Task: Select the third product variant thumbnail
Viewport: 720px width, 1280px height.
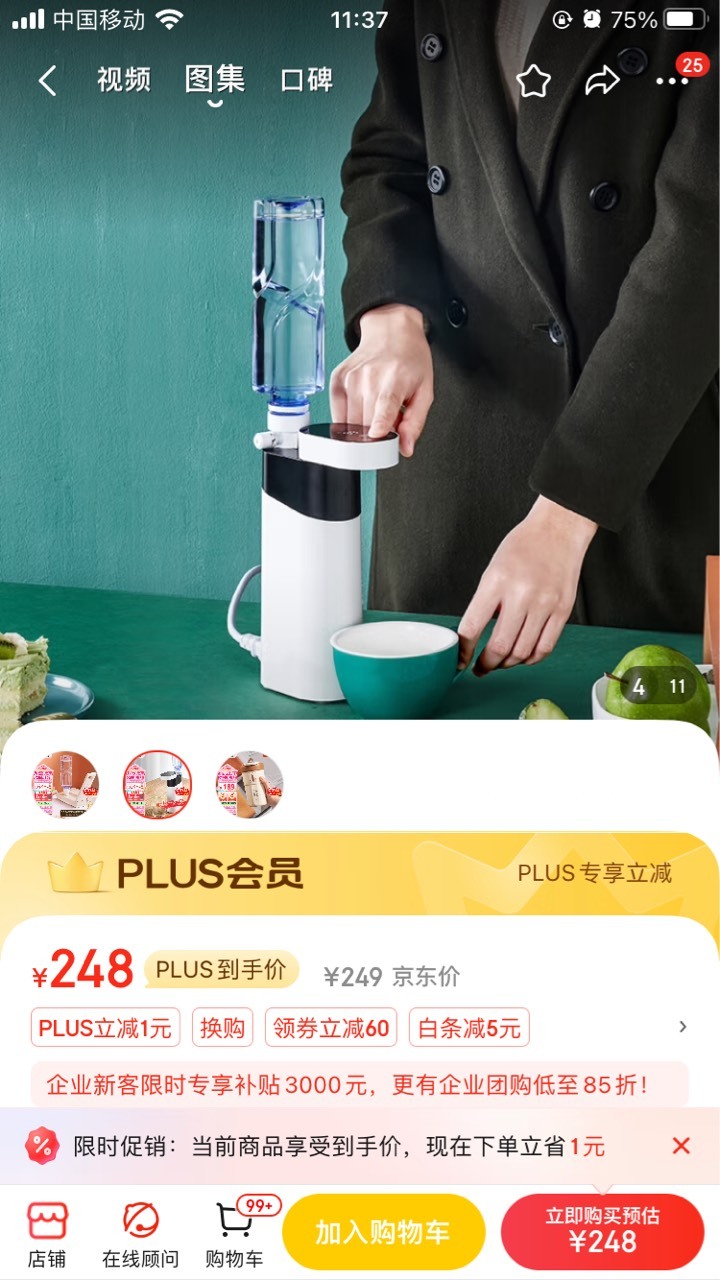Action: [x=249, y=784]
